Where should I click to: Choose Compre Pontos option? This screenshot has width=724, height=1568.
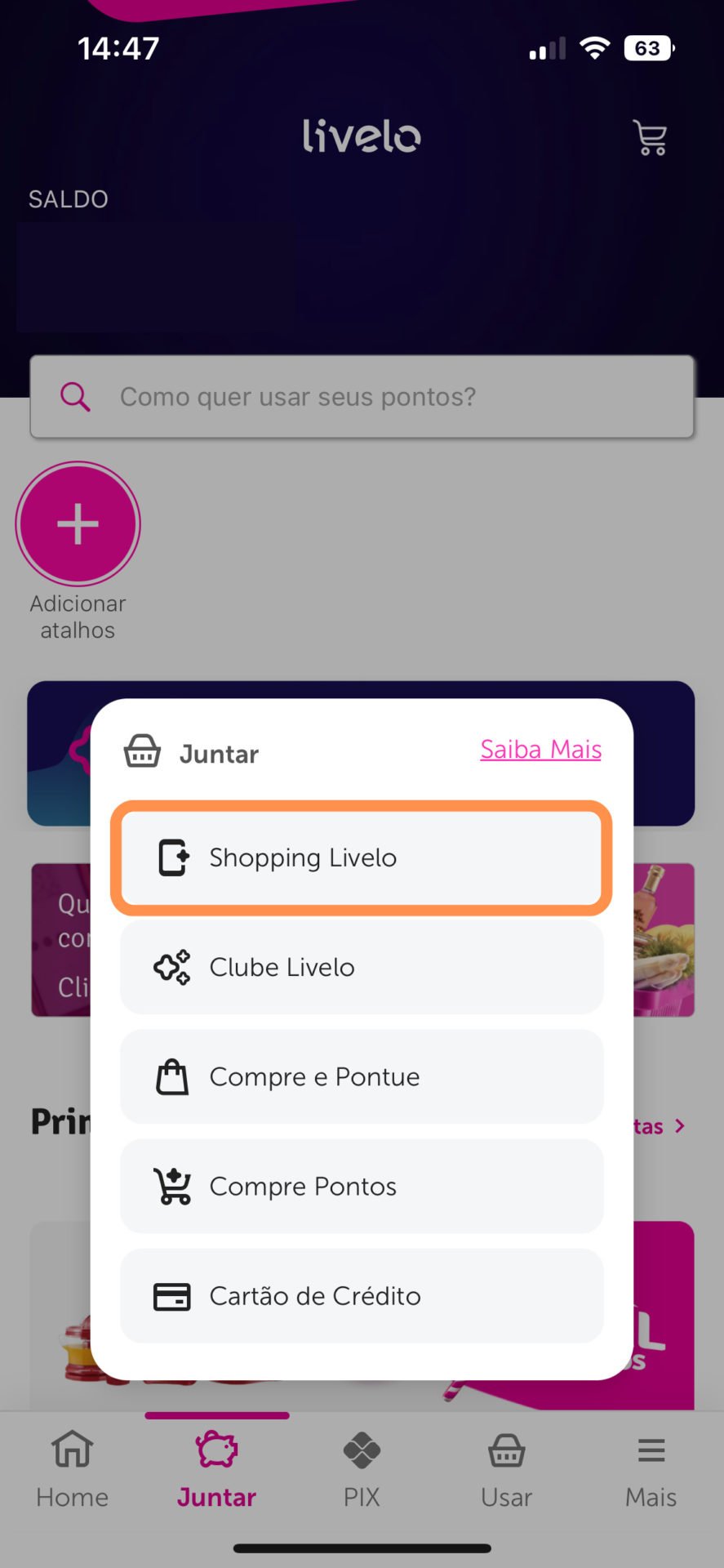(361, 1186)
